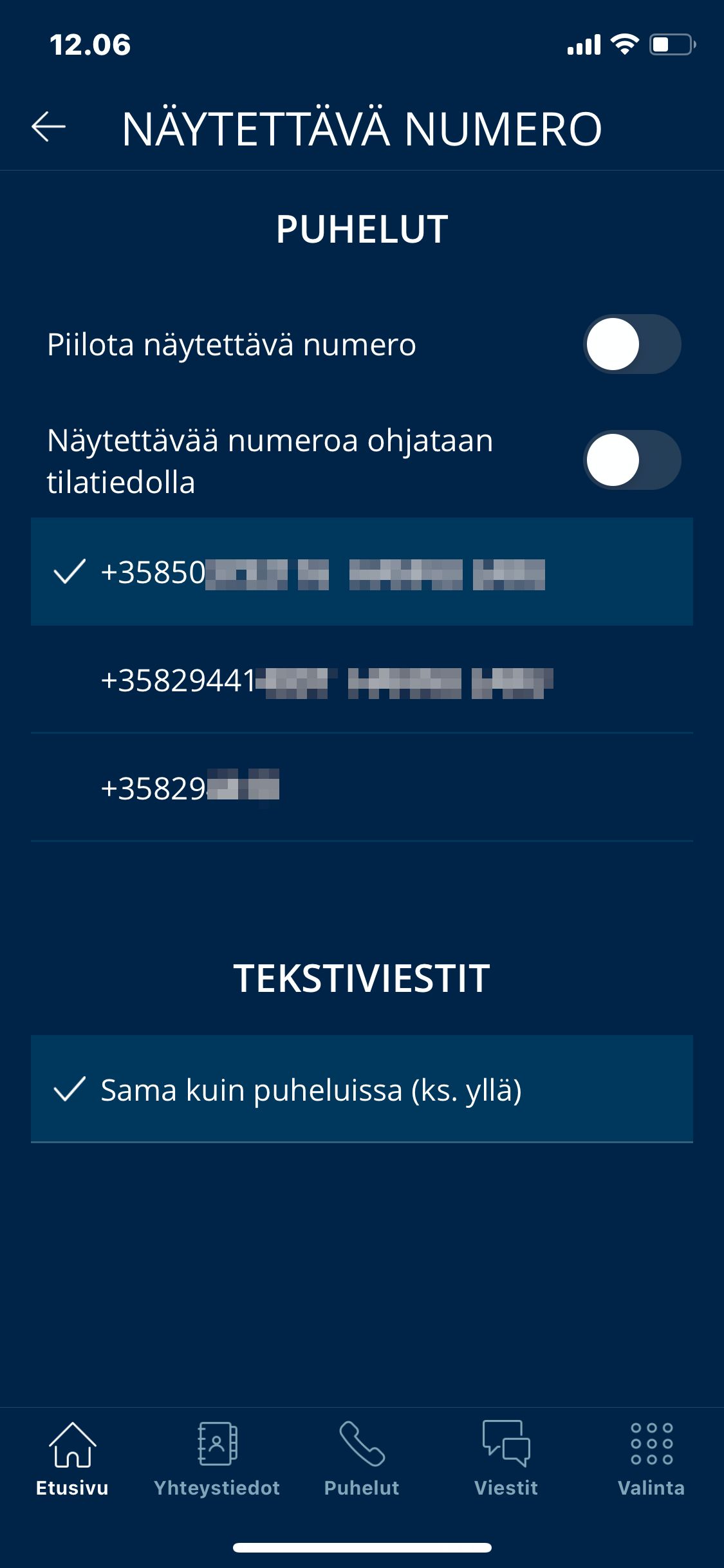This screenshot has height=1568, width=724.
Task: Go to the Puhelut tab
Action: point(362,1459)
